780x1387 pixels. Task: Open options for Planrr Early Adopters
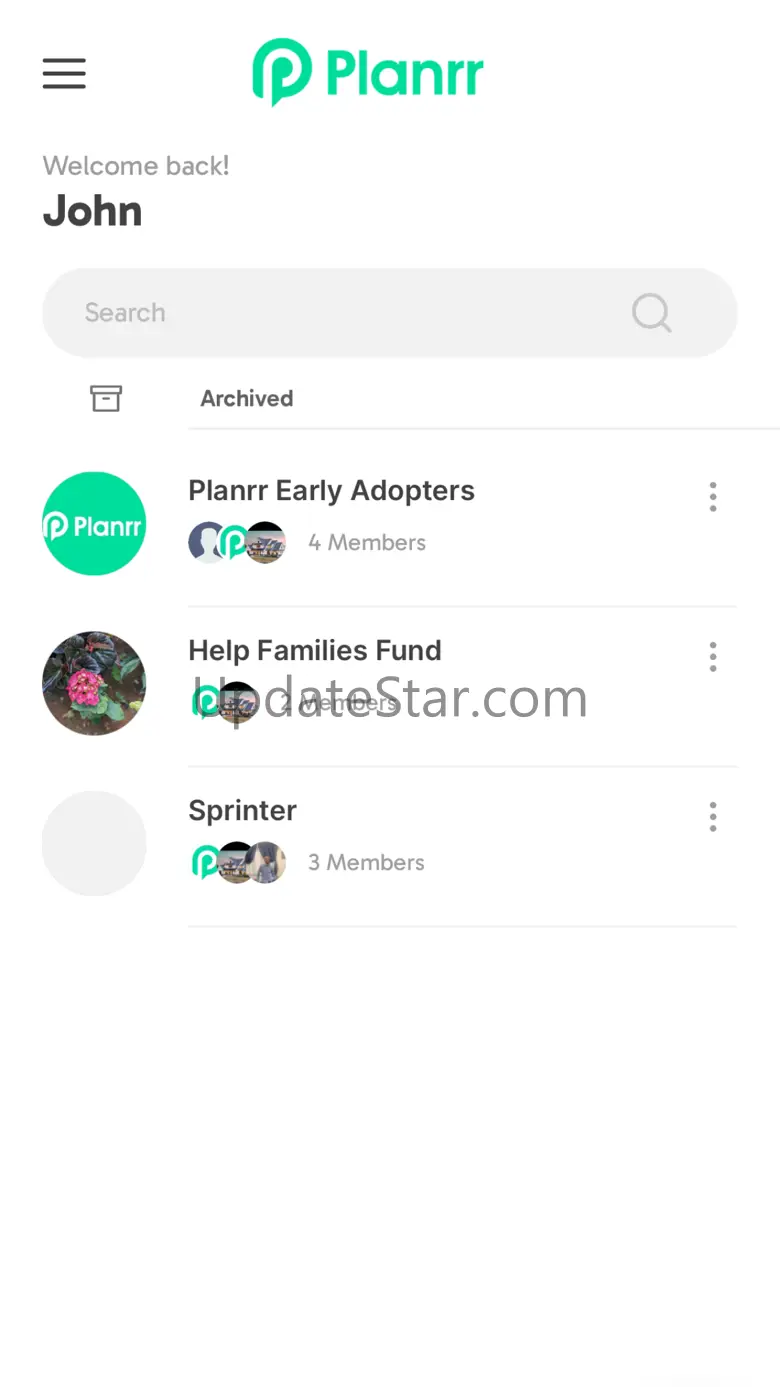click(x=713, y=497)
